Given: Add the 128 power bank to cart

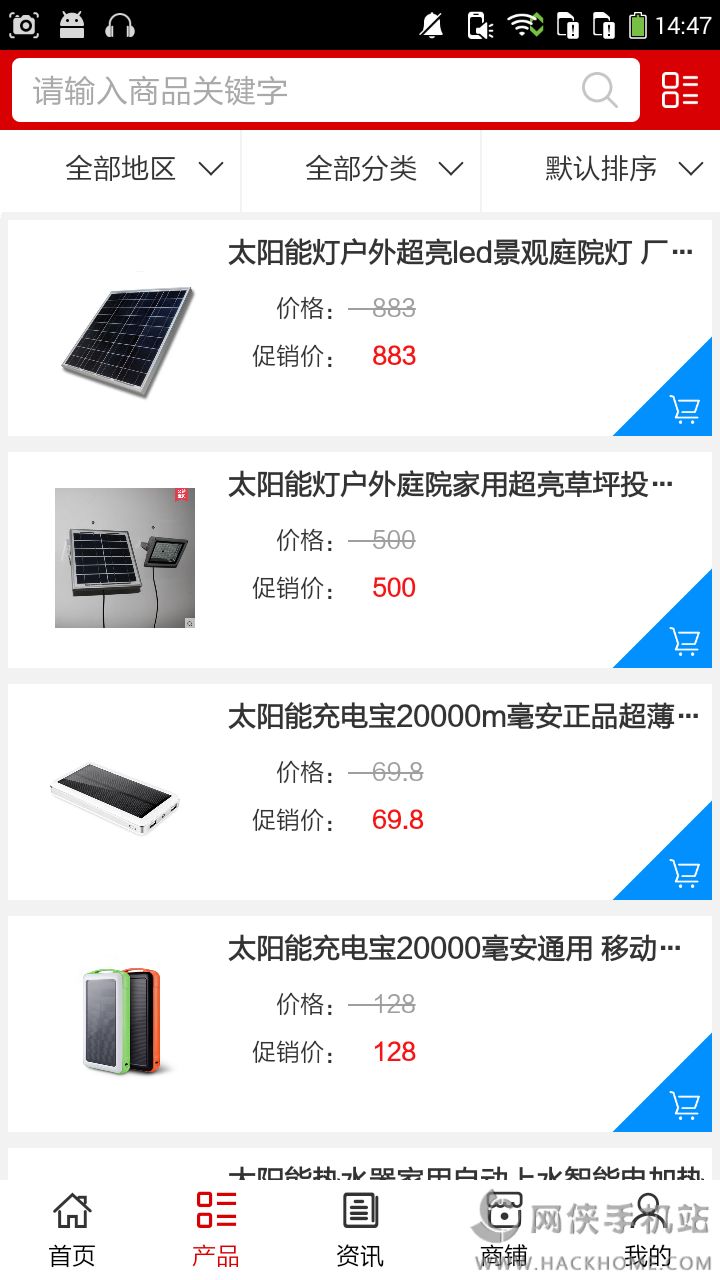Looking at the screenshot, I should click(685, 1105).
